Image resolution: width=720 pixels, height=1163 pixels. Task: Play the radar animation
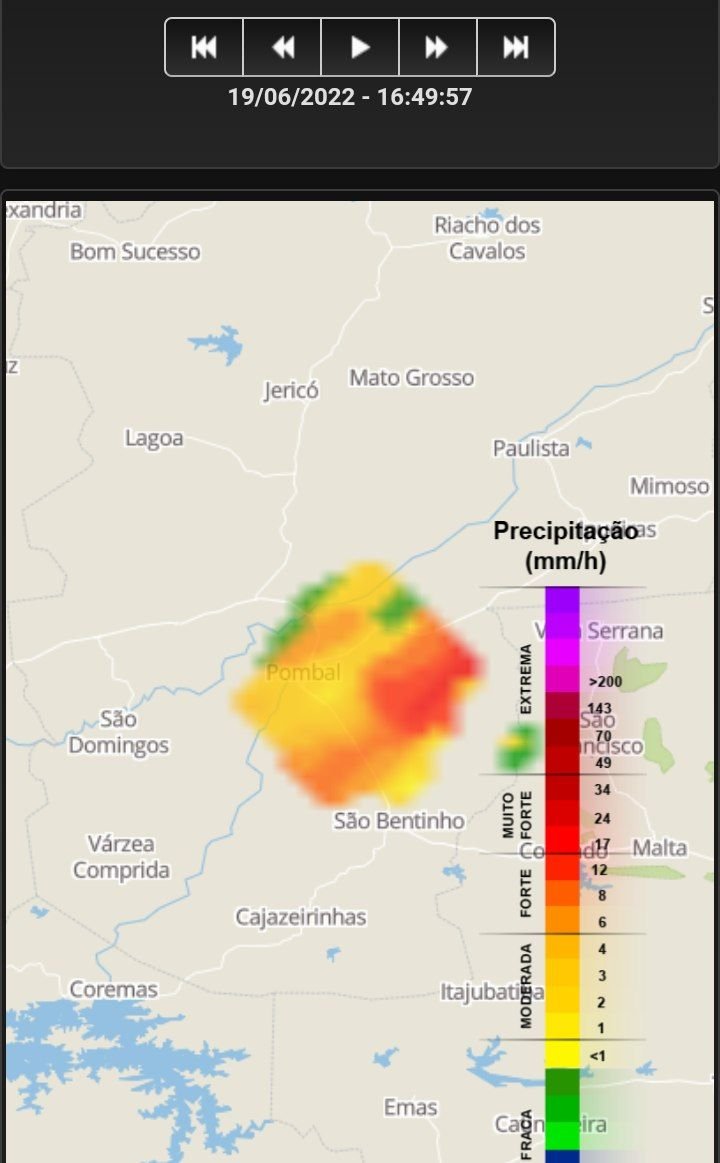(360, 47)
